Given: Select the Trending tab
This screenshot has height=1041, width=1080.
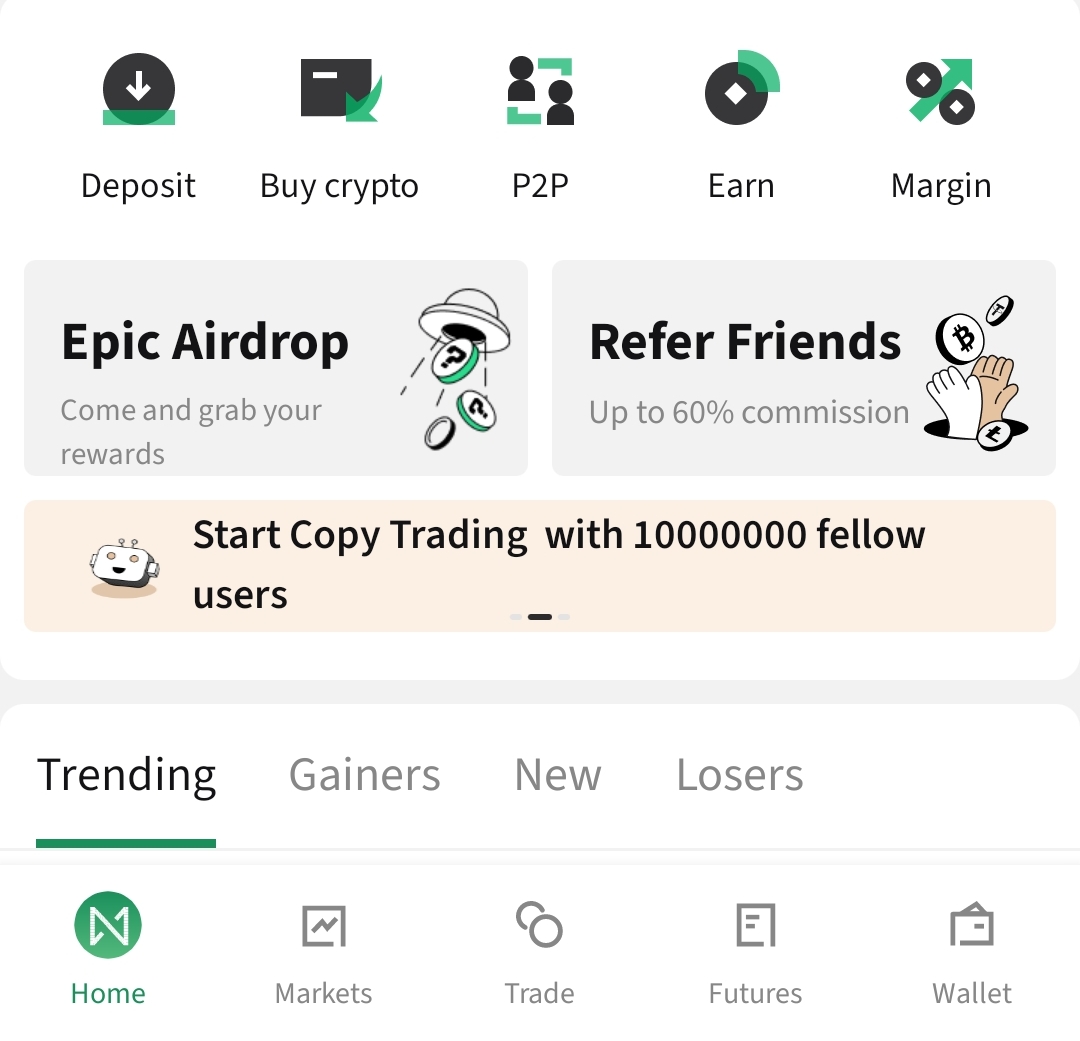Looking at the screenshot, I should (126, 775).
